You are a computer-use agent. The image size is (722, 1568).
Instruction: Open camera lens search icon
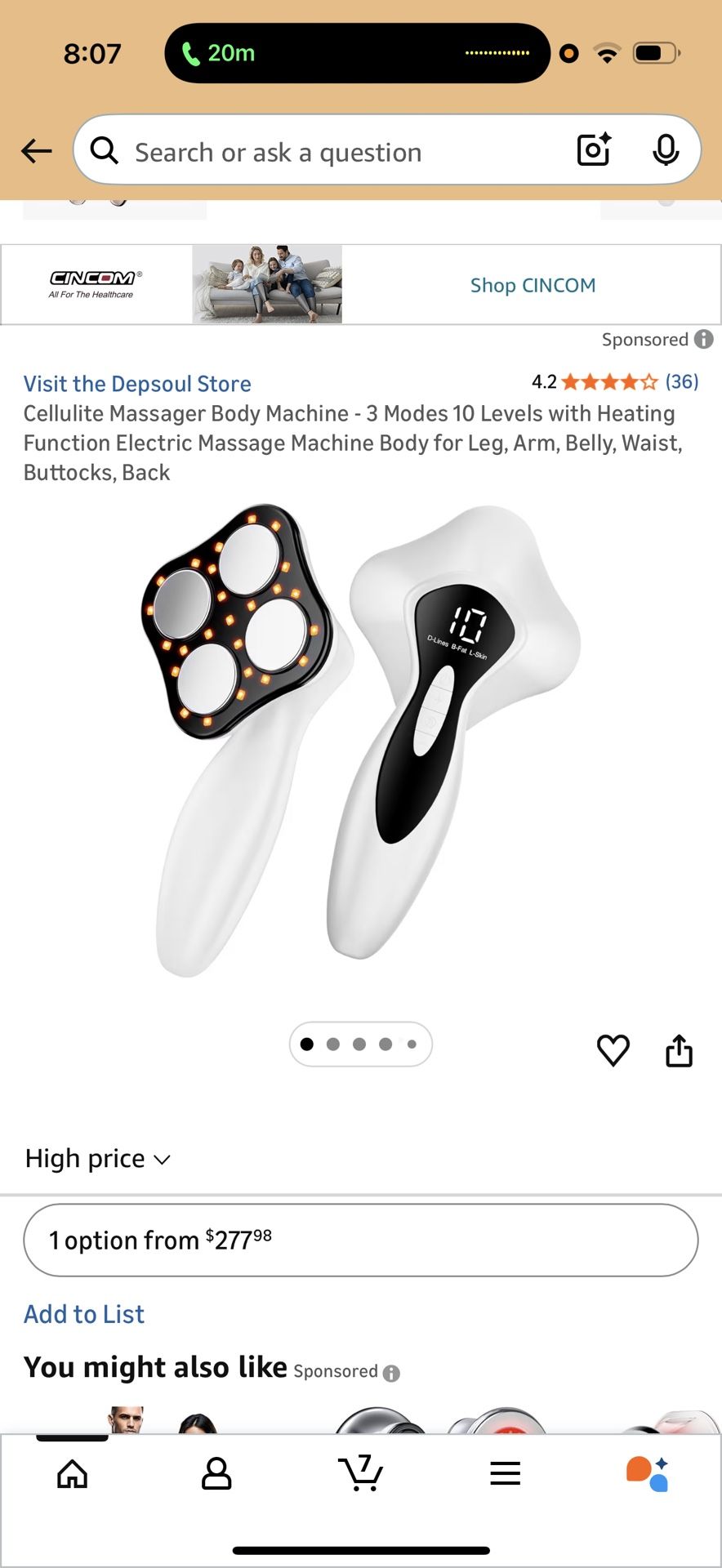(594, 150)
